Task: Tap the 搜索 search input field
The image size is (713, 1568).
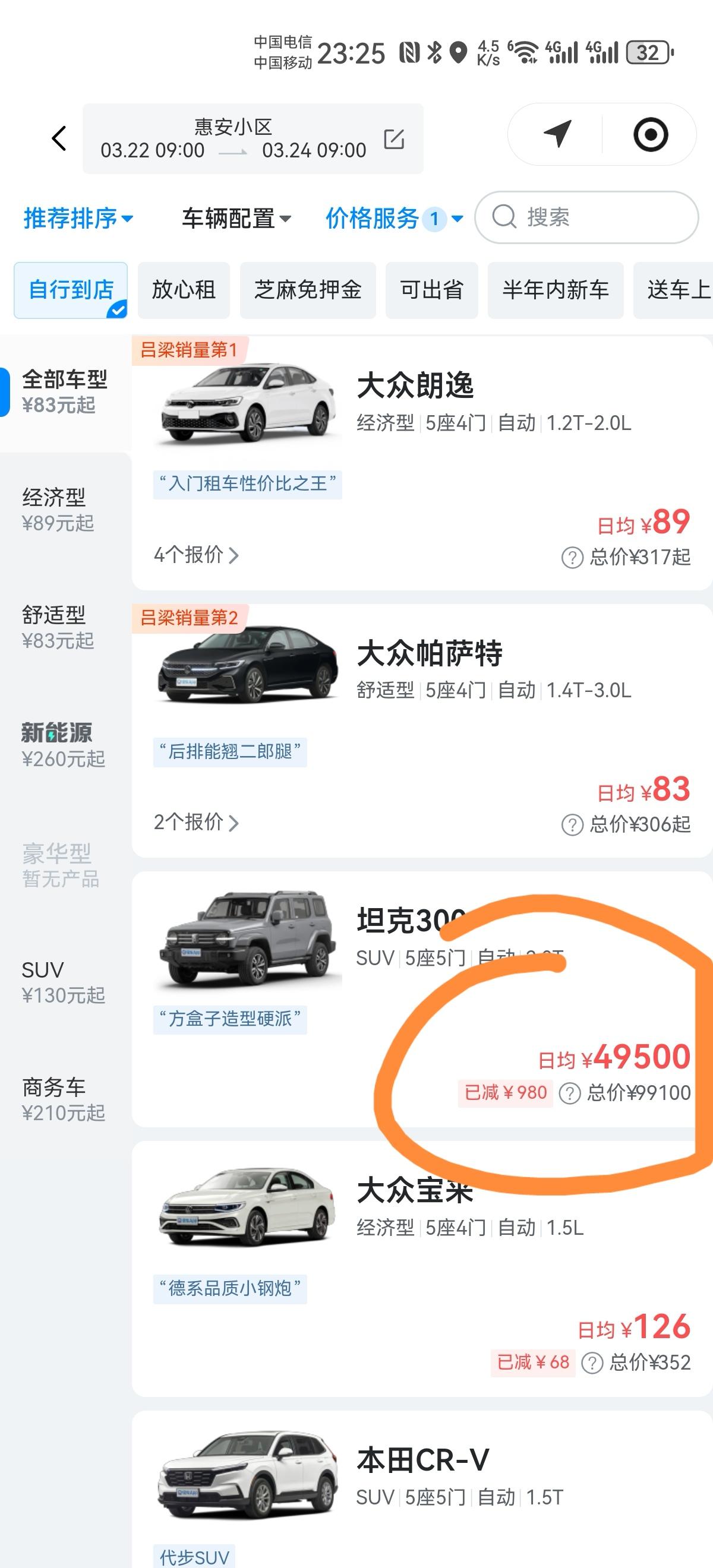Action: tap(585, 217)
